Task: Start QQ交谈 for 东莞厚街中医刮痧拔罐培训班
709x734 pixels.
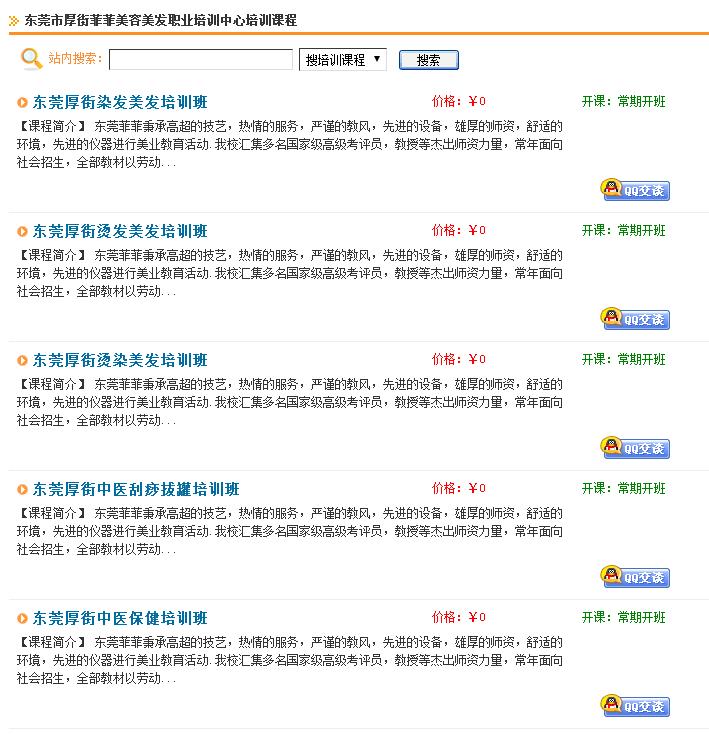Action: point(635,577)
